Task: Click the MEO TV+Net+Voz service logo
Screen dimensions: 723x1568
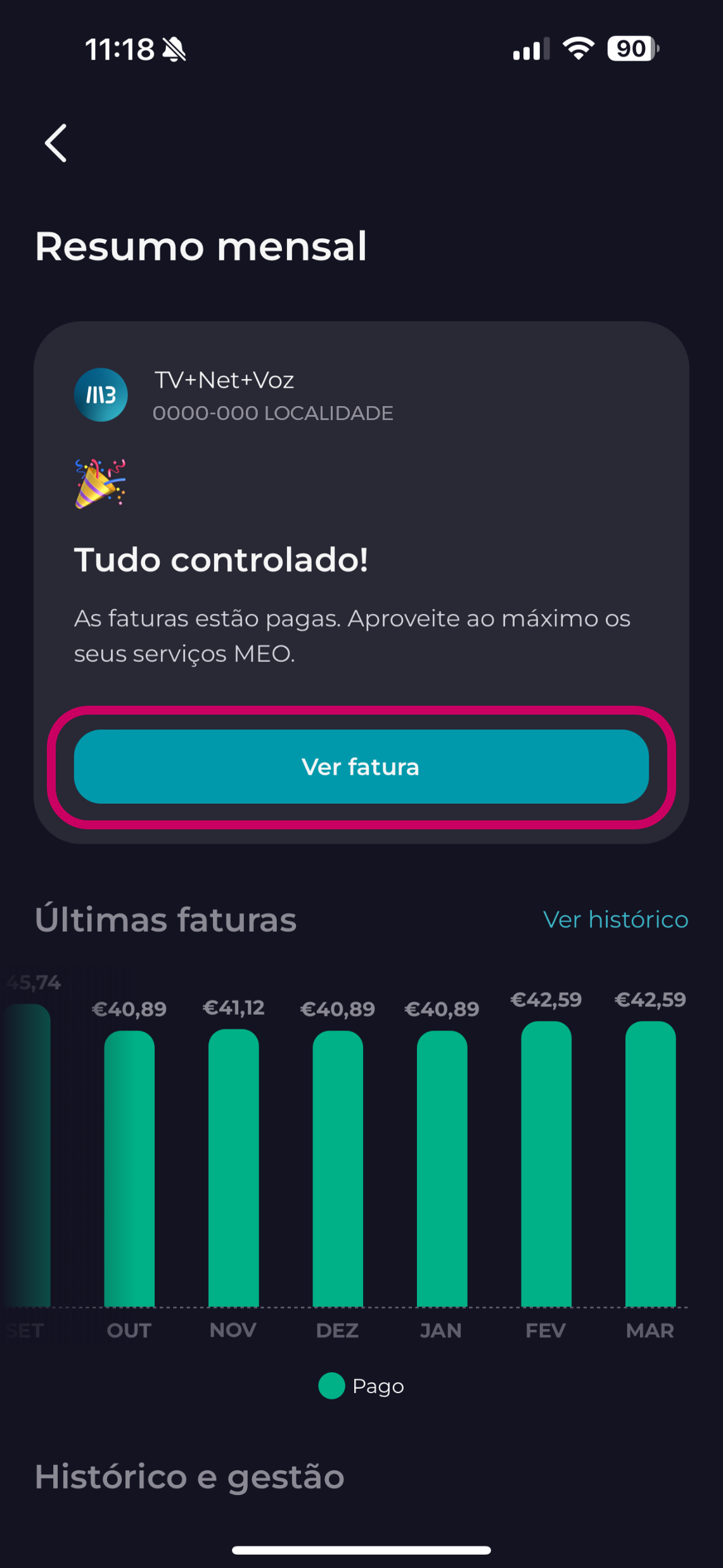Action: (101, 395)
